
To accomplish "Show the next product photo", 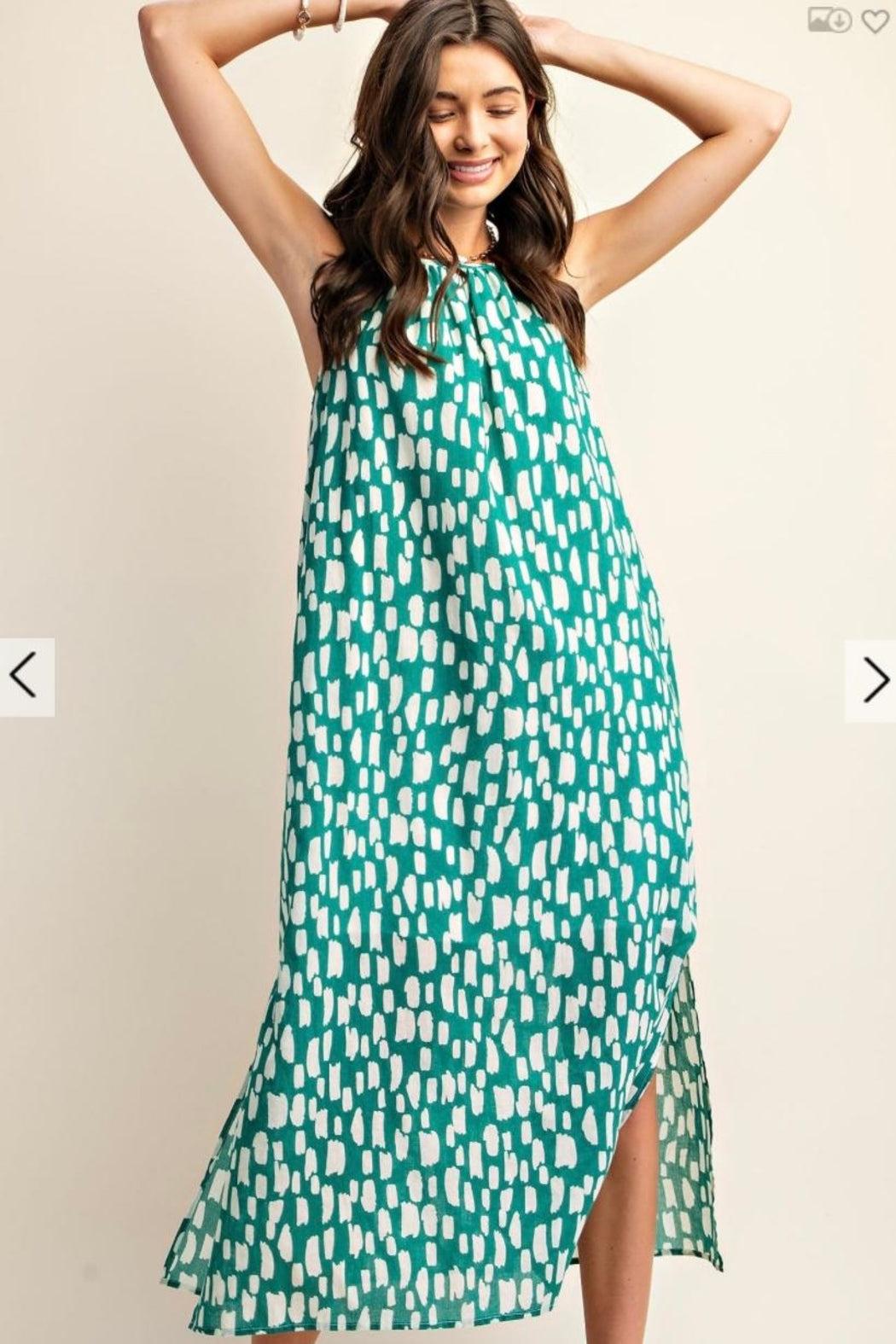I will (871, 679).
